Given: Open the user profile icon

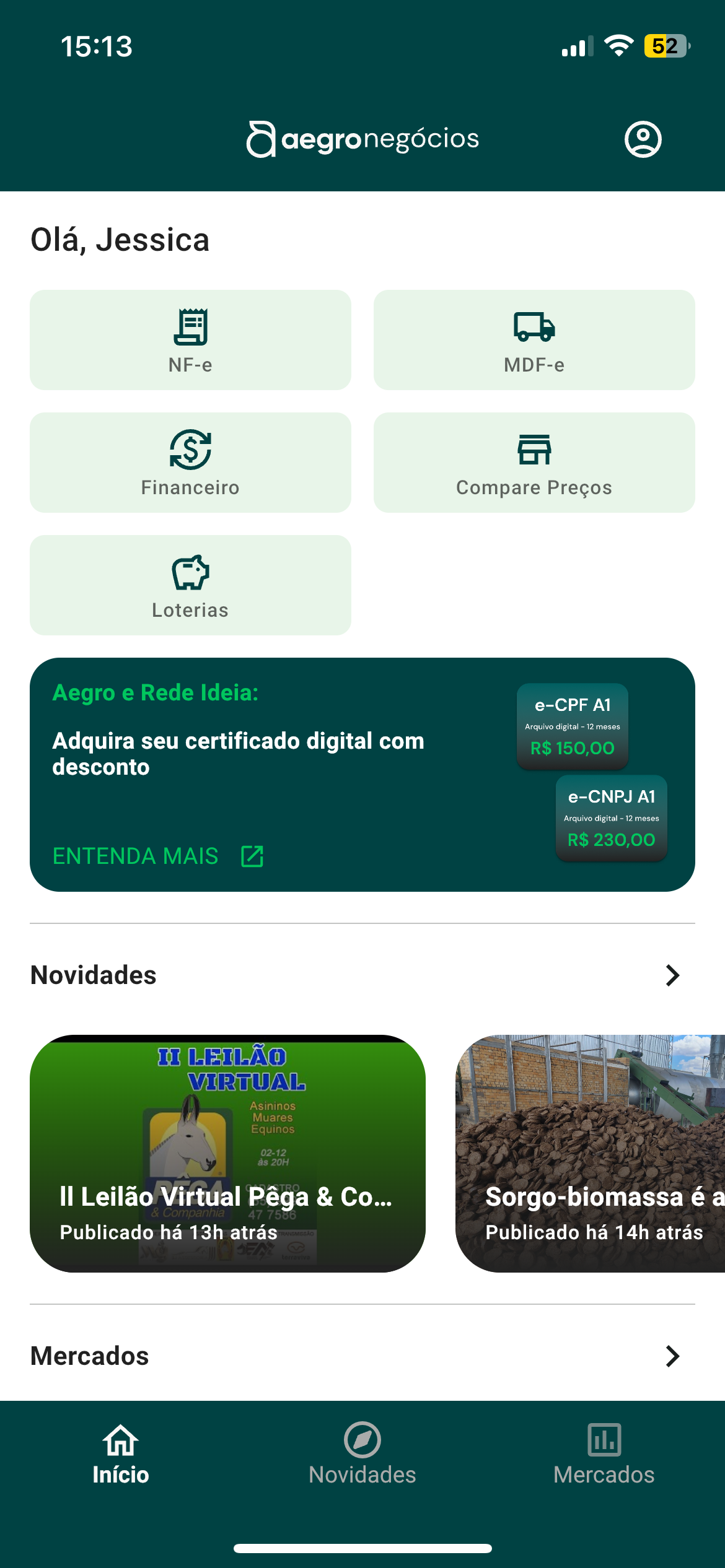Looking at the screenshot, I should point(643,139).
